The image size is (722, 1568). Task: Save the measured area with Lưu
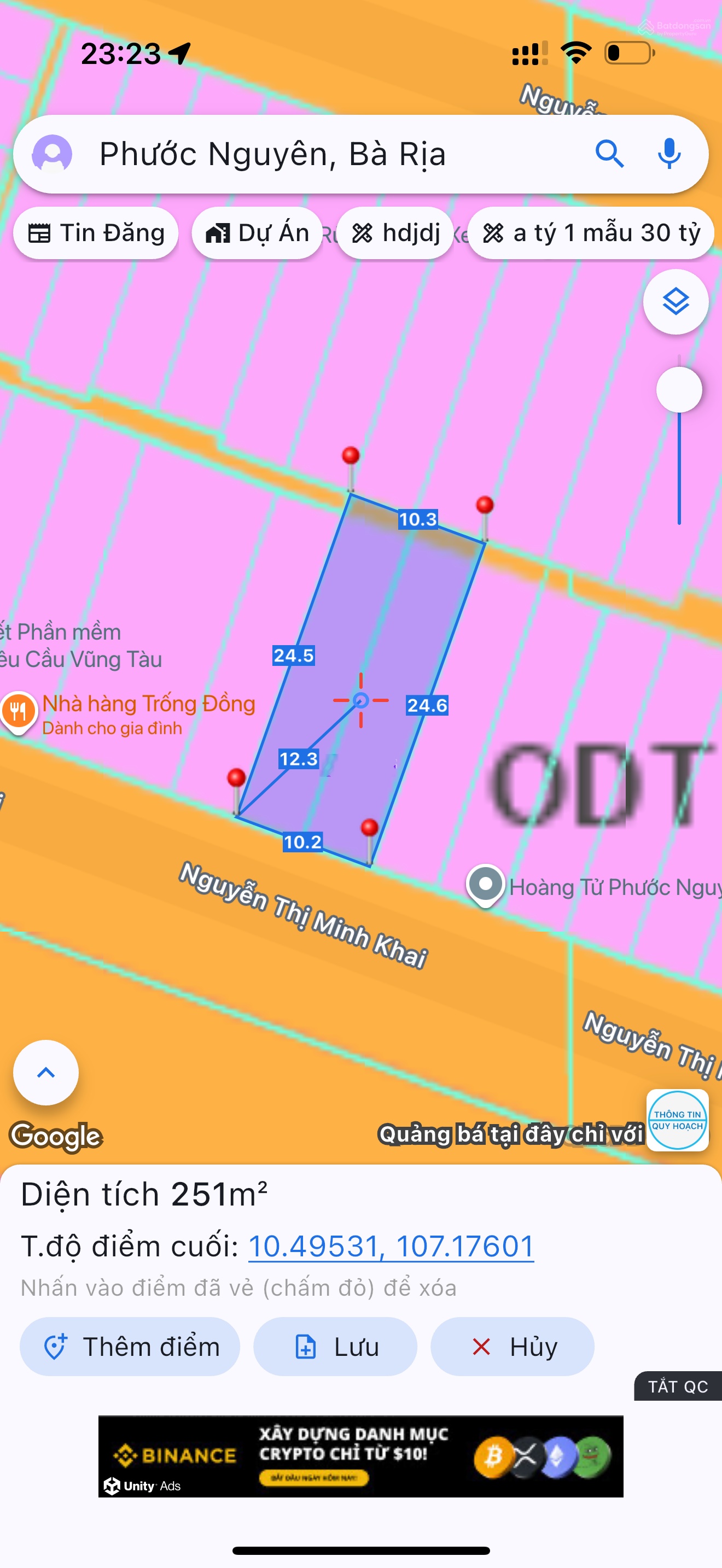pyautogui.click(x=335, y=1347)
